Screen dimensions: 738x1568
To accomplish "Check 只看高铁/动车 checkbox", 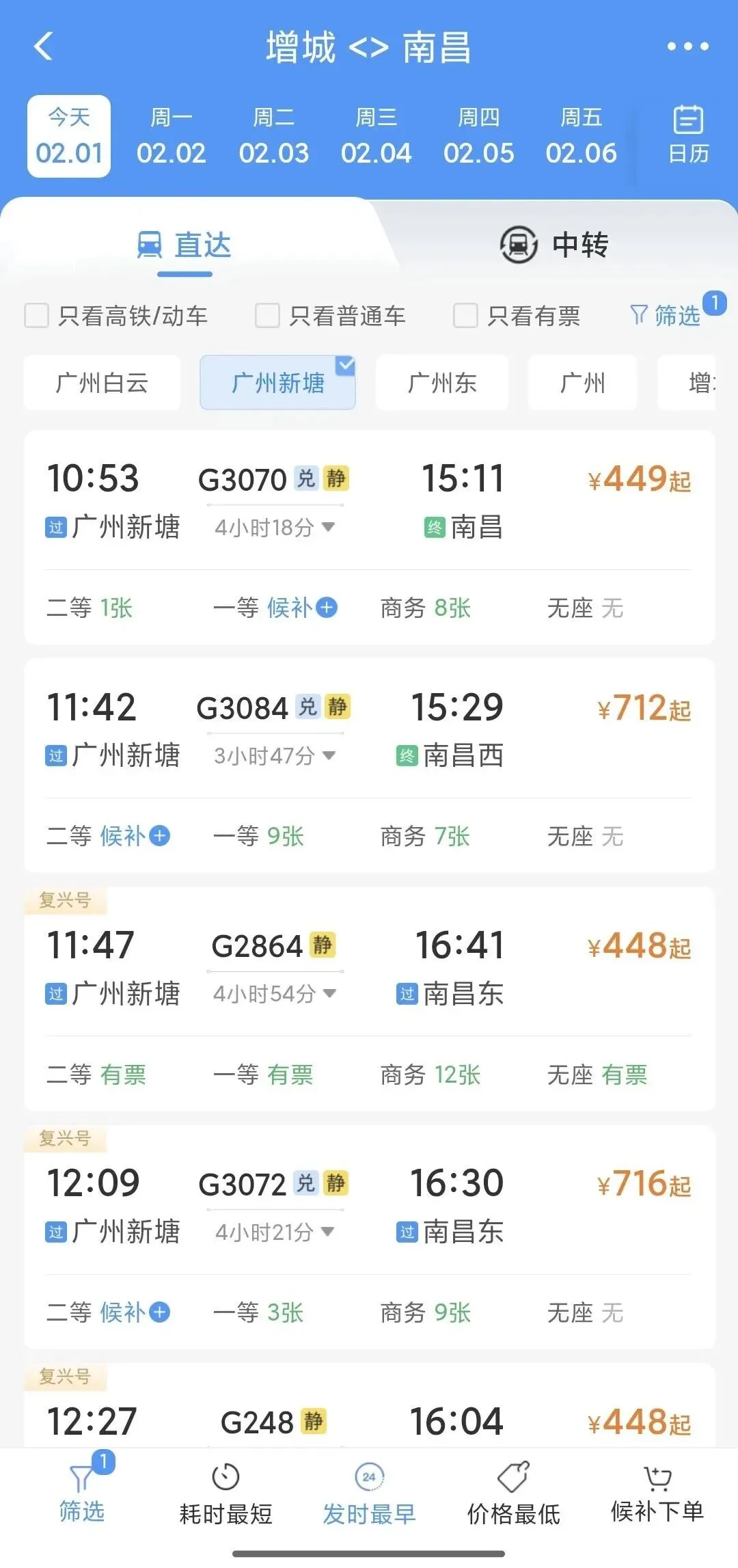I will 37,316.
